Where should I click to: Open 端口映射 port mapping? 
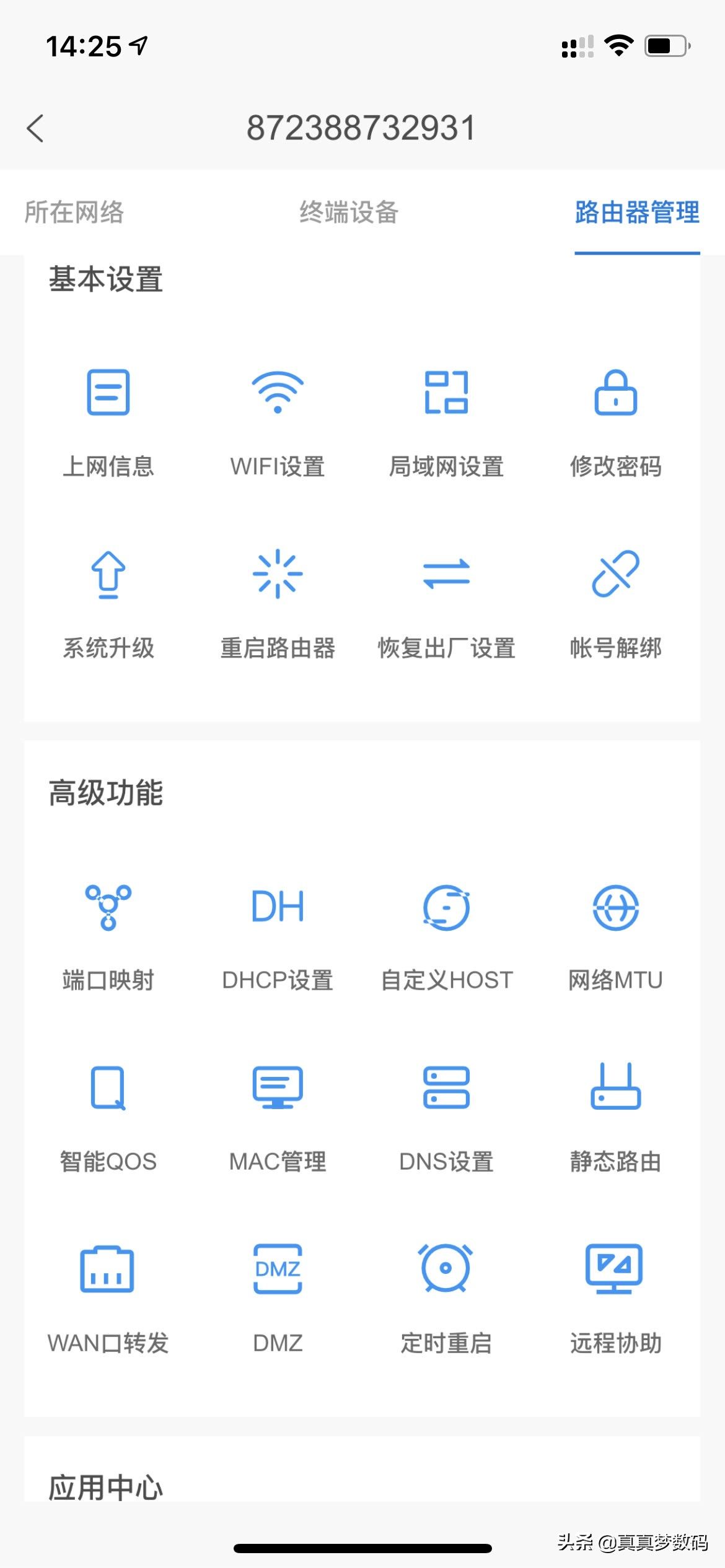108,935
